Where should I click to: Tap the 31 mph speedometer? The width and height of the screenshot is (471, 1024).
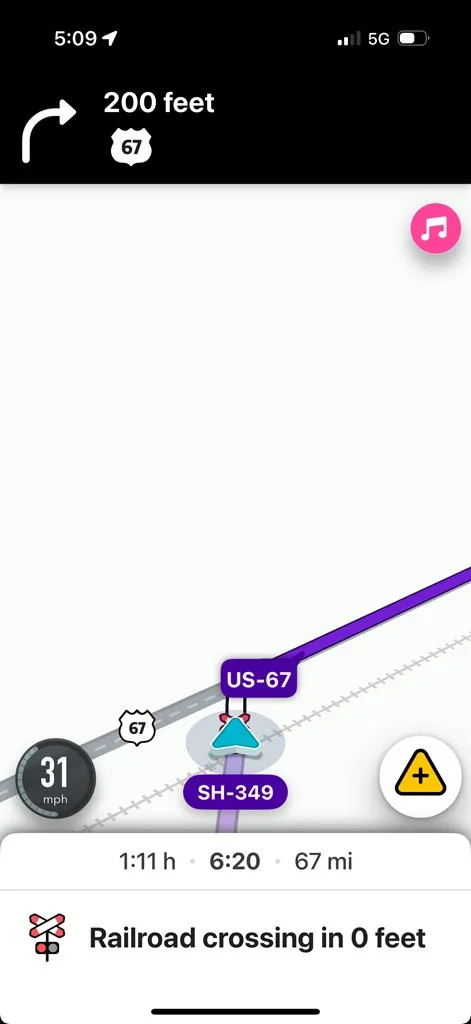[x=56, y=778]
